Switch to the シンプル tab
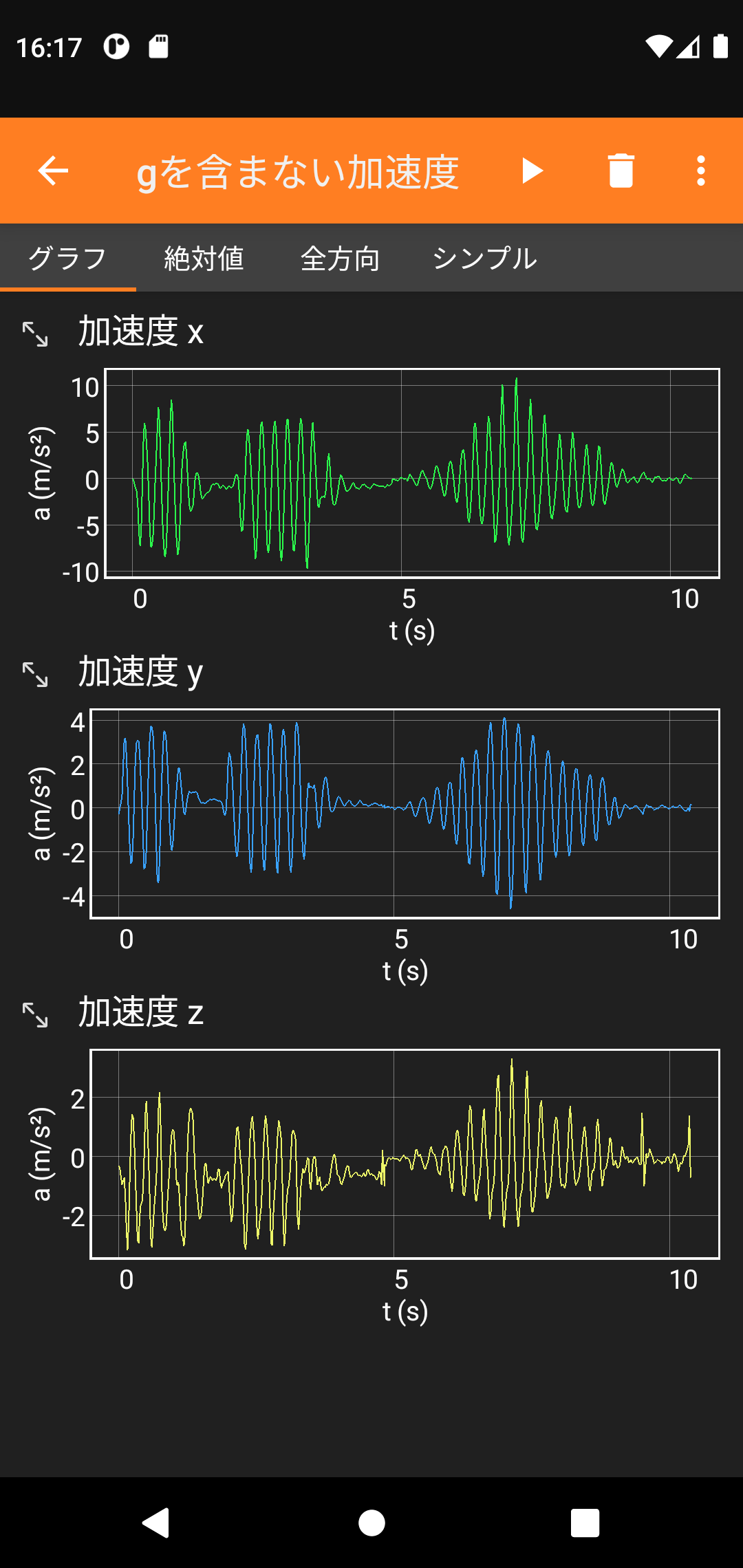743x1568 pixels. pyautogui.click(x=484, y=259)
